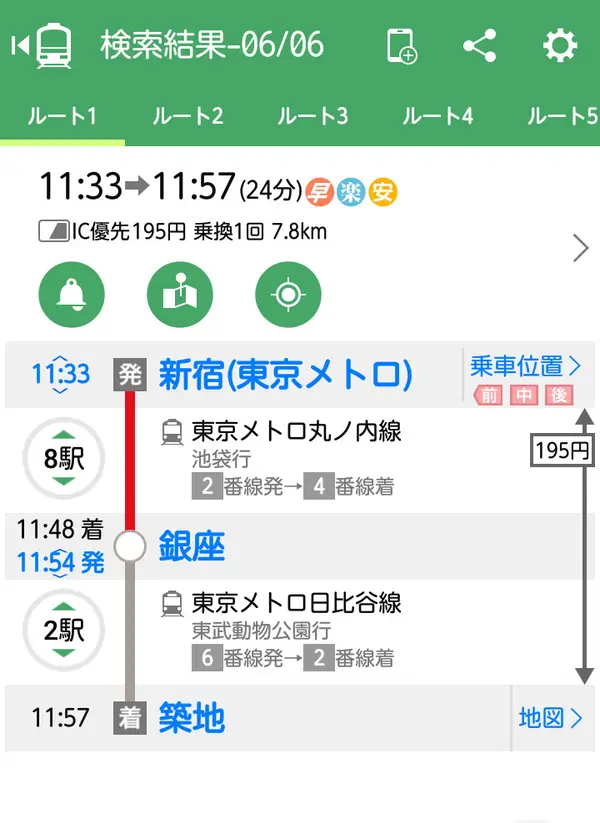600x823 pixels.
Task: Open 銀座 station details
Action: coord(191,546)
